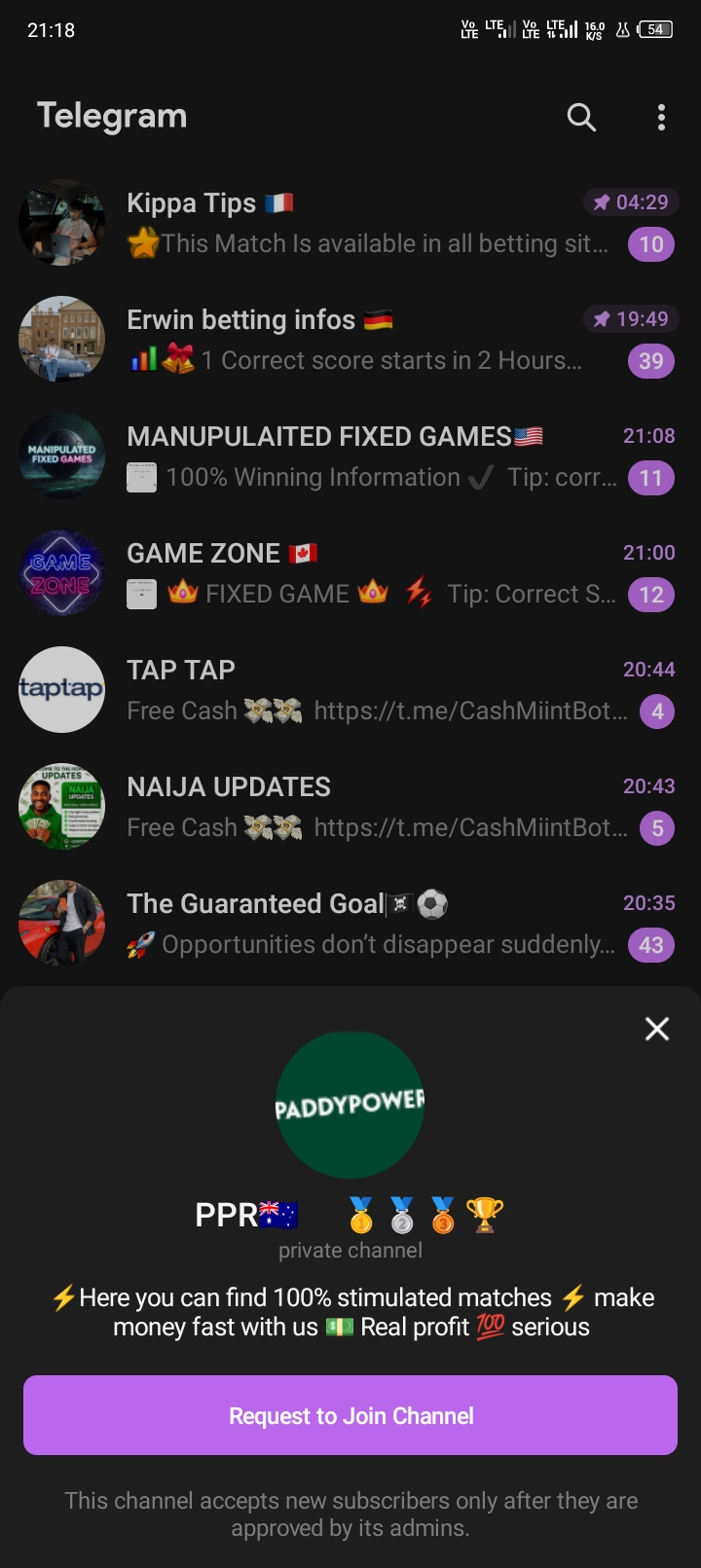Dismiss the PPR channel invite sheet
Viewport: 701px width, 1568px height.
coord(657,1029)
